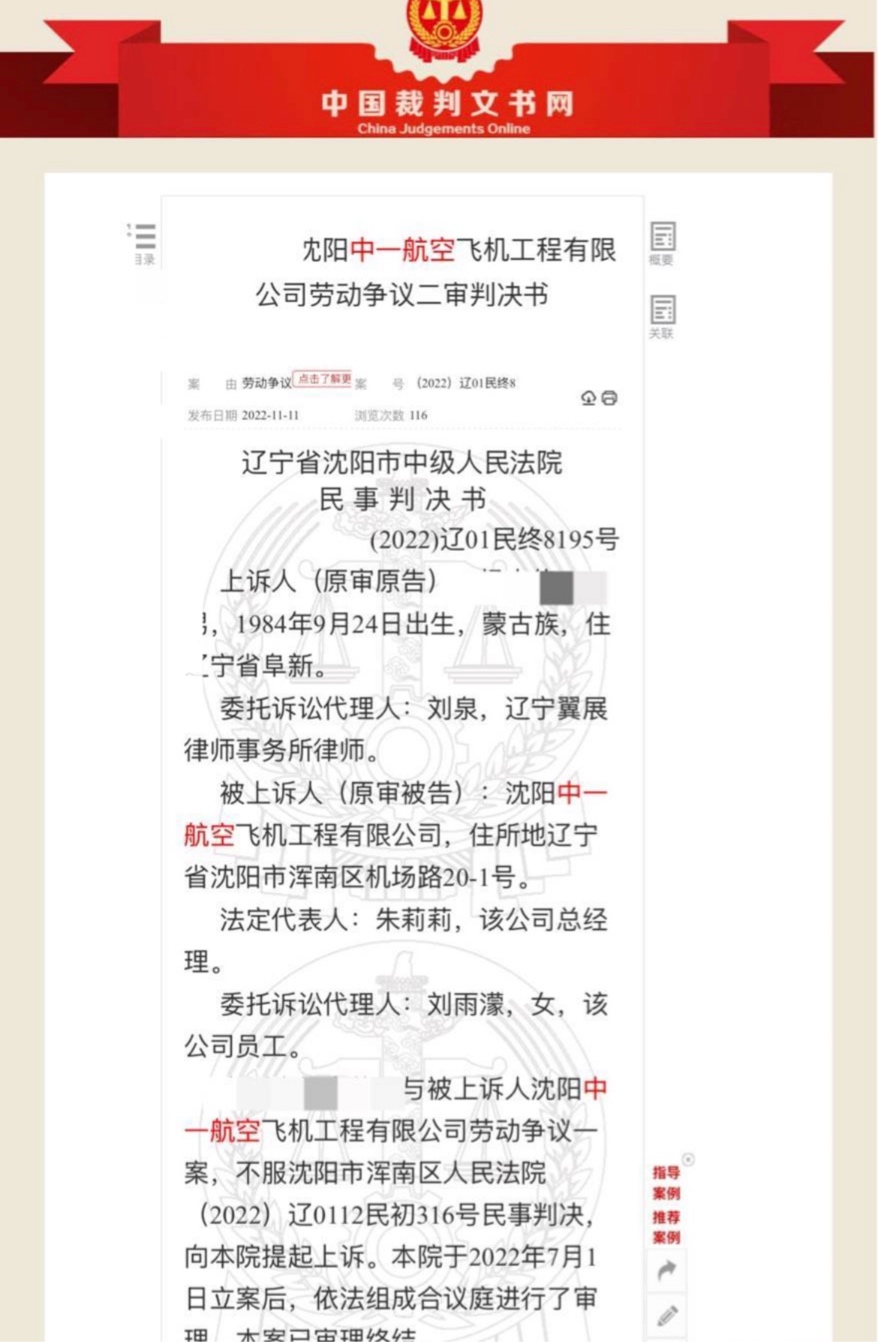Tap the 点击了解更多 tag beside 劳动争议
Screen dimensions: 878x1342
(322, 380)
